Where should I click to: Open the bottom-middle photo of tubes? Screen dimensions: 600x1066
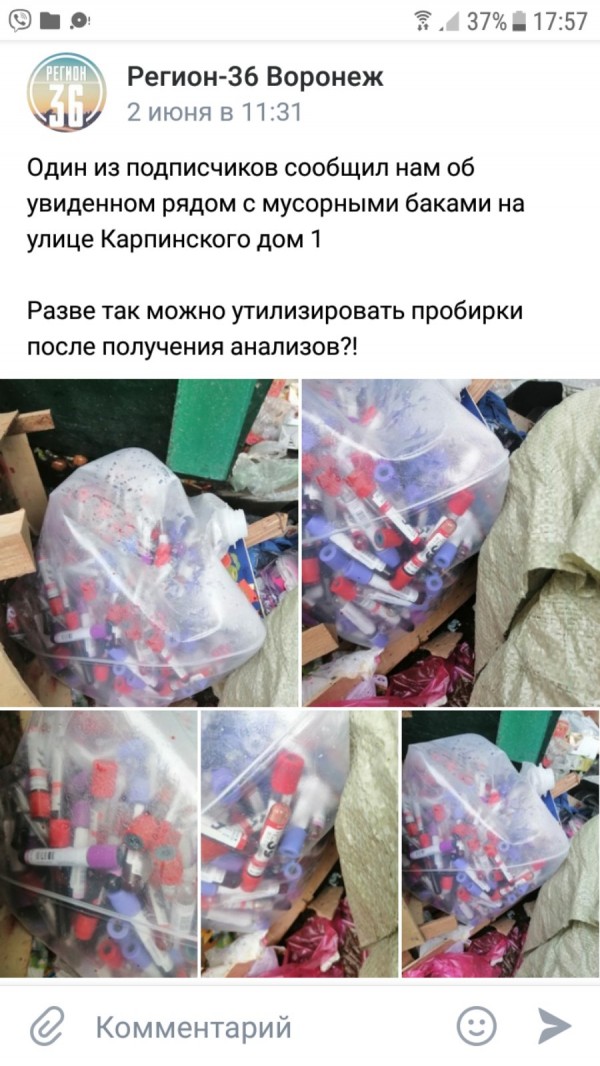pos(299,843)
